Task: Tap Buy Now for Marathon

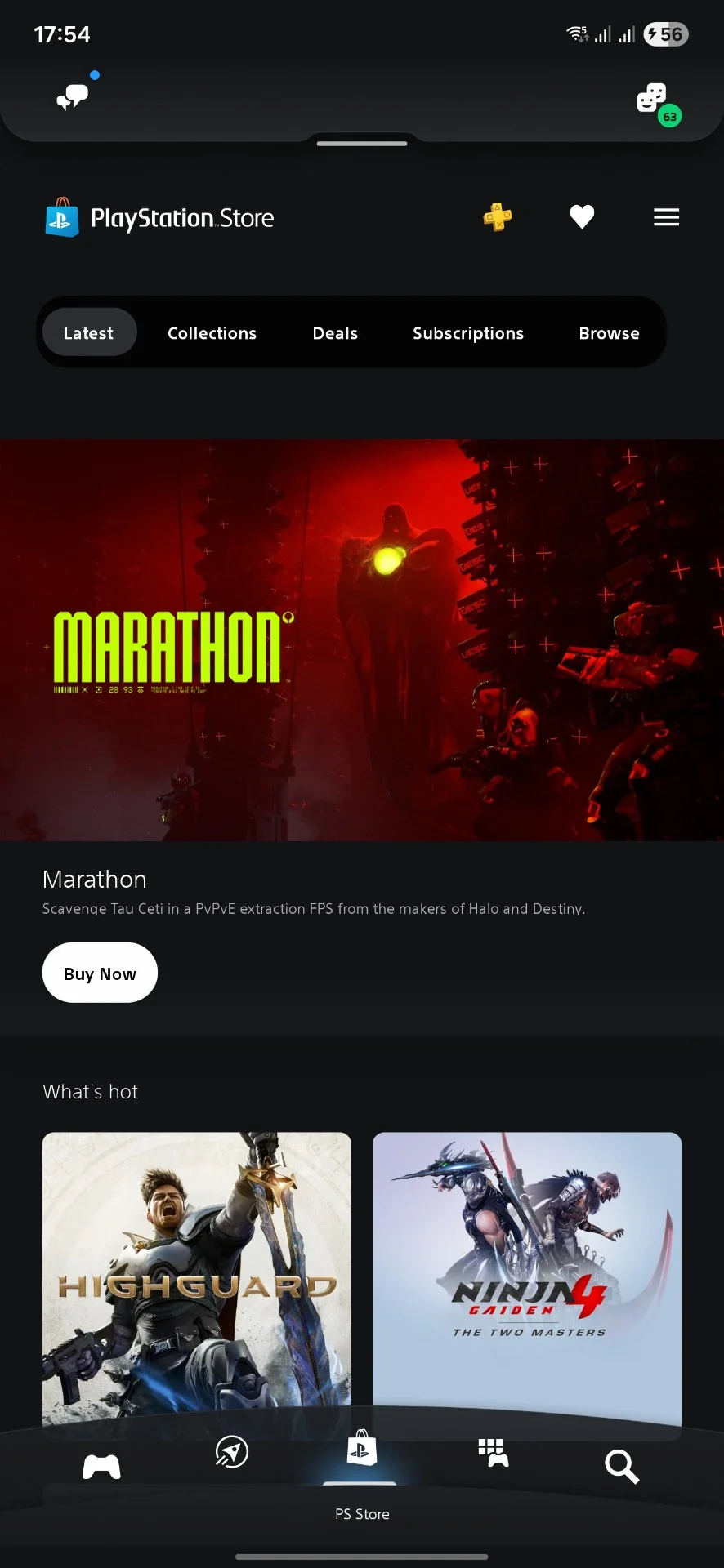Action: point(100,973)
